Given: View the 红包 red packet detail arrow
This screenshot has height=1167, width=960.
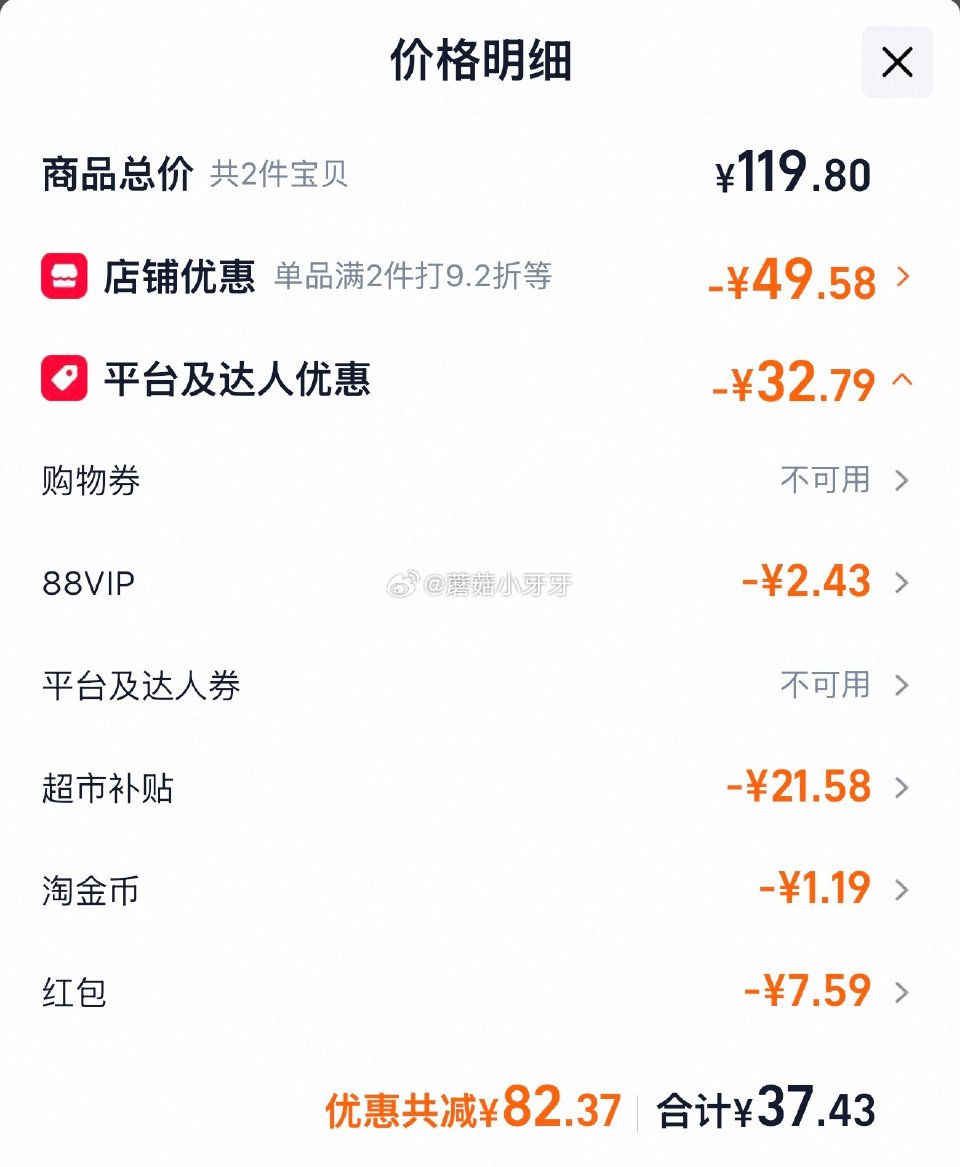Looking at the screenshot, I should click(902, 992).
